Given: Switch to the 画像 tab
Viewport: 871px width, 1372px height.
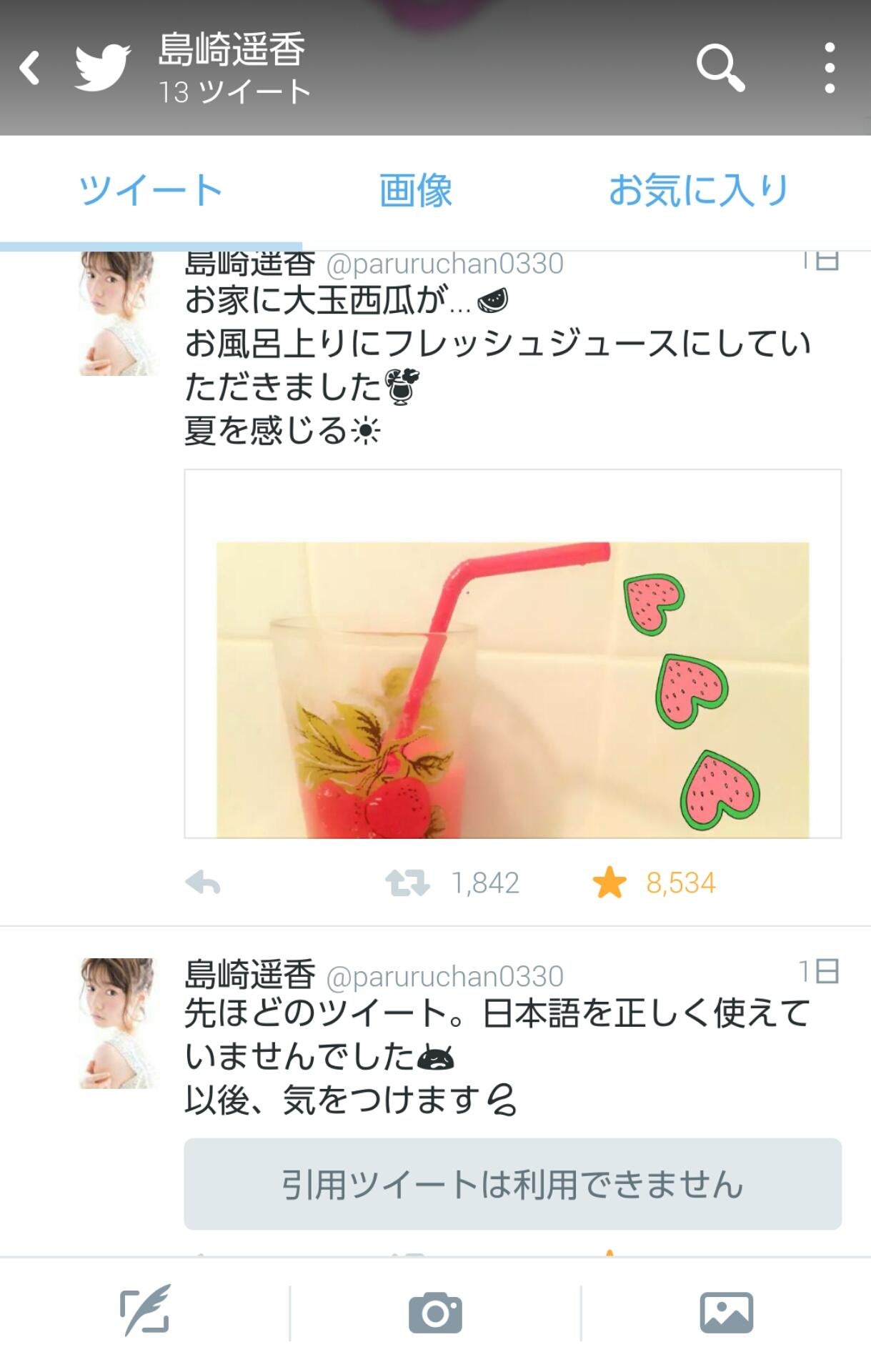Looking at the screenshot, I should point(416,191).
